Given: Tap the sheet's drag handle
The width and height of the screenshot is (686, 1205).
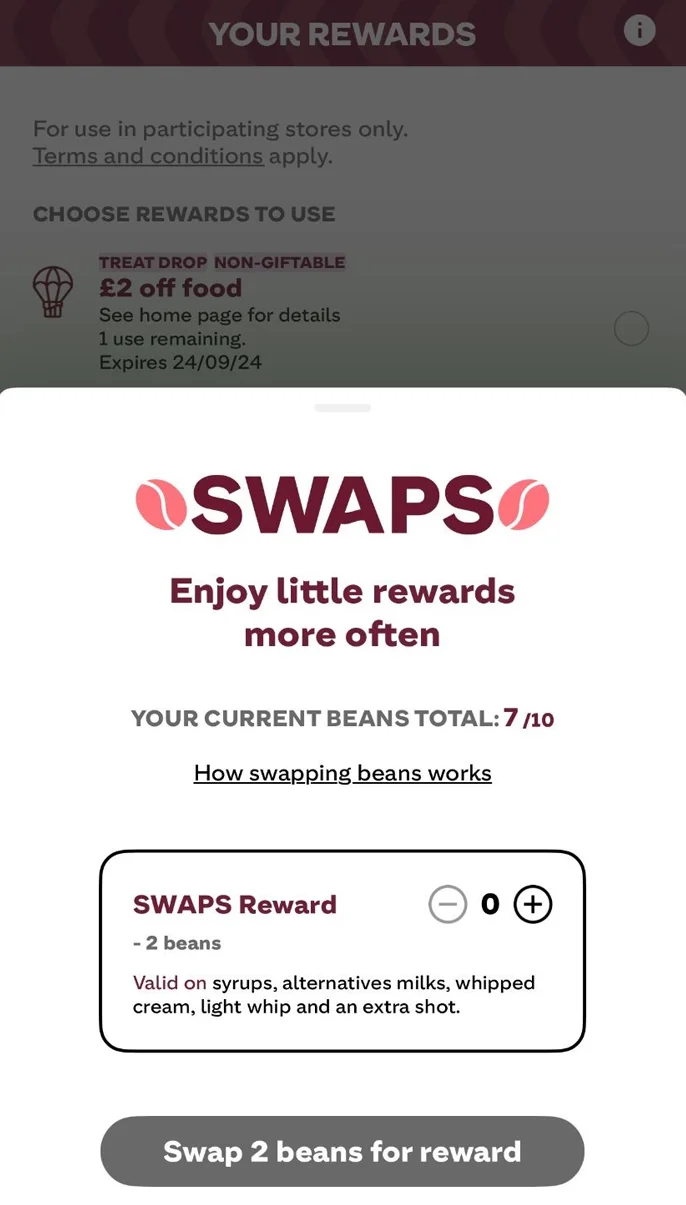Looking at the screenshot, I should pos(342,408).
